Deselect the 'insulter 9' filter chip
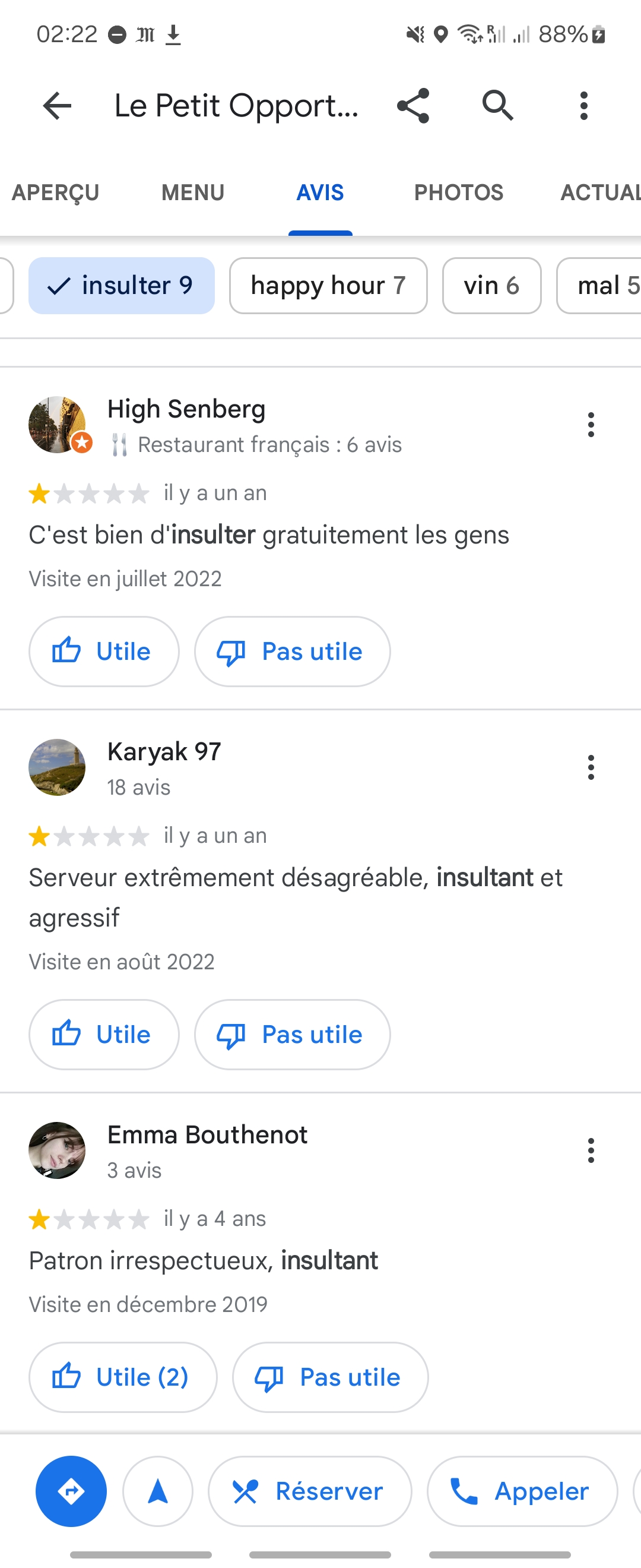This screenshot has height=1568, width=641. pyautogui.click(x=122, y=286)
